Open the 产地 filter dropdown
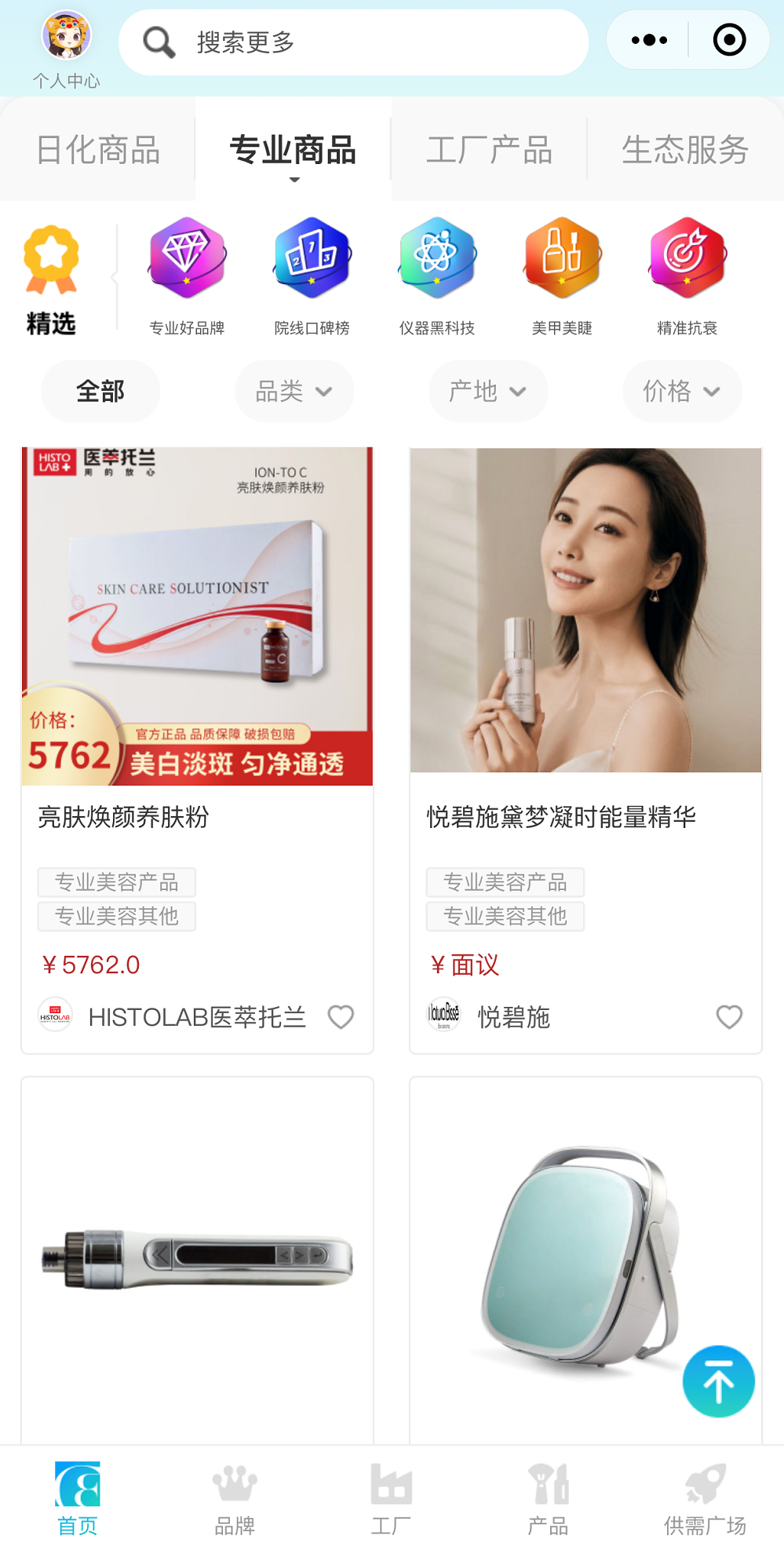Screen dimensions: 784x1550 (x=487, y=391)
